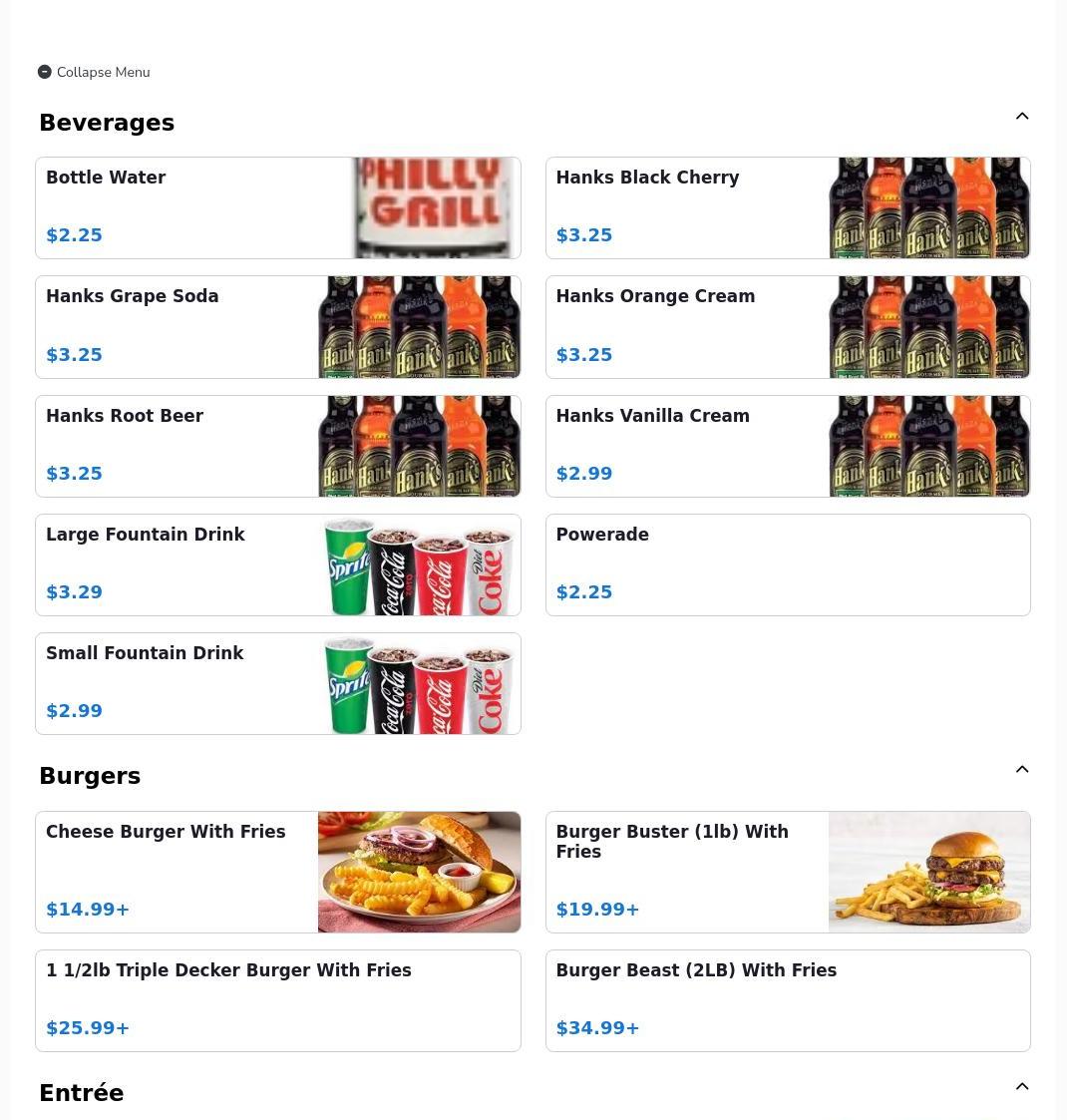Open Burger Buster (1lb) With Fries
The width and height of the screenshot is (1067, 1120).
787,872
